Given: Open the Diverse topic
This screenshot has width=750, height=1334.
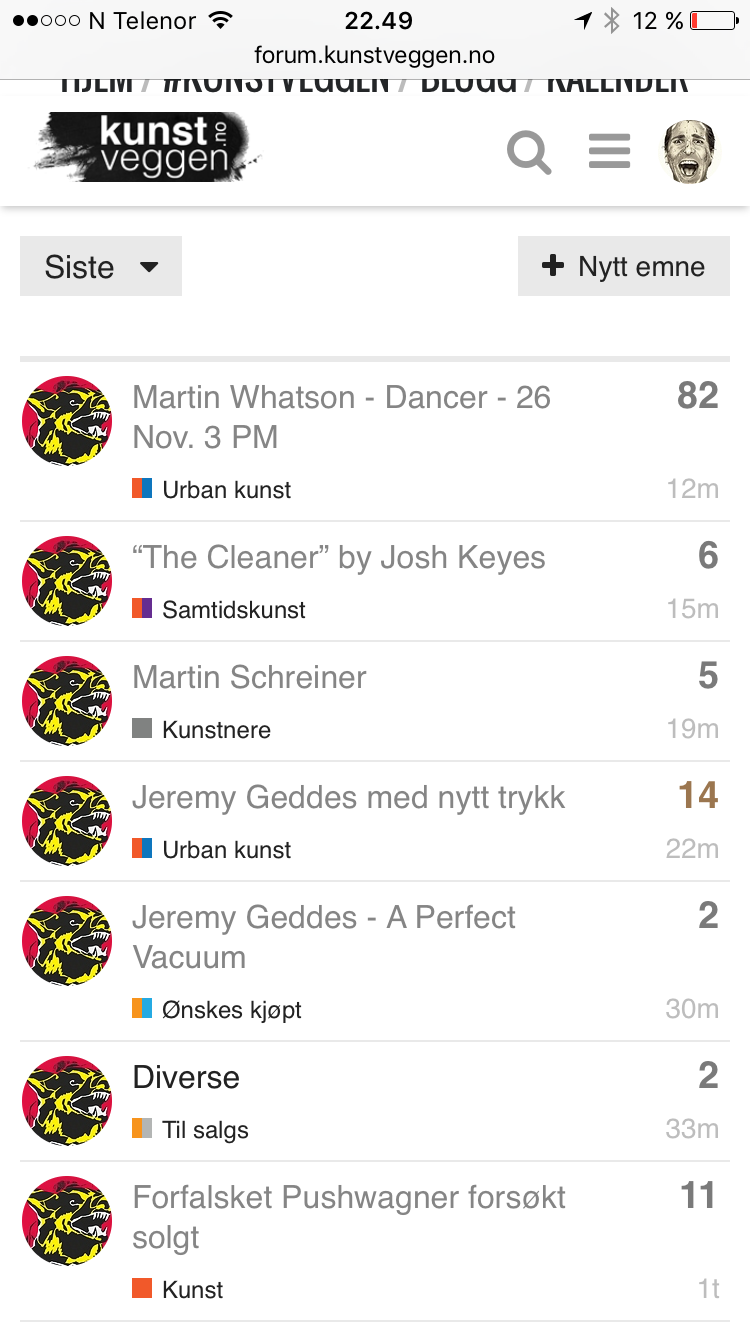Looking at the screenshot, I should (x=186, y=1077).
